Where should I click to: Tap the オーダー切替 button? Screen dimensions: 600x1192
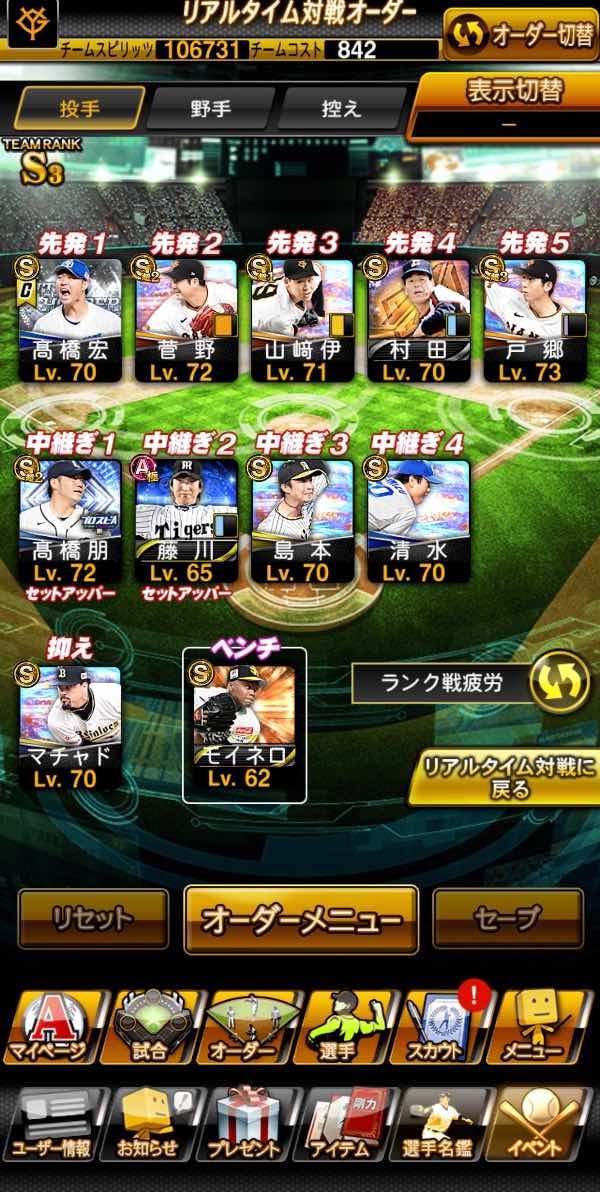[x=520, y=35]
